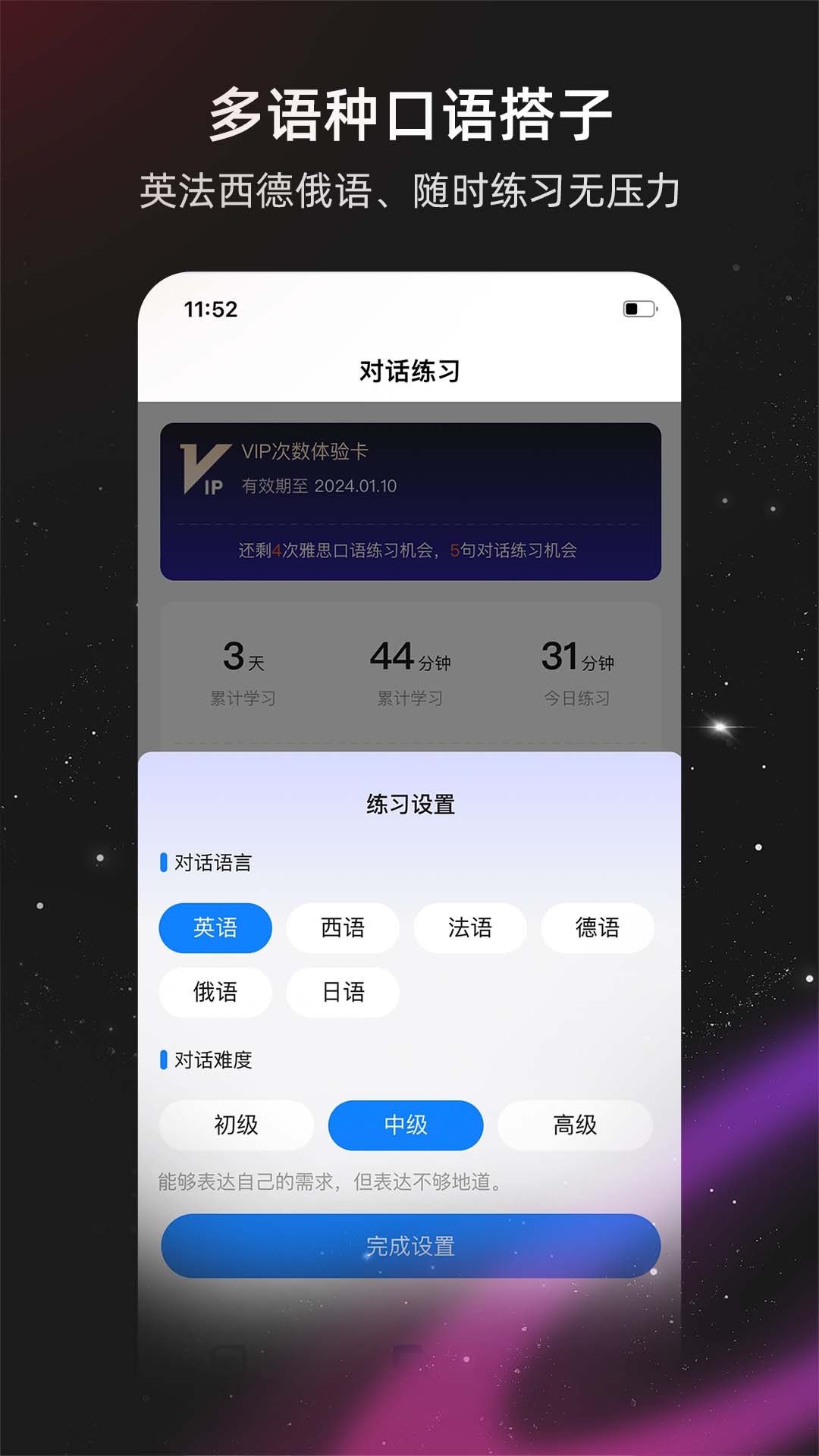Tap the 练习设置 sheet header

(x=409, y=806)
